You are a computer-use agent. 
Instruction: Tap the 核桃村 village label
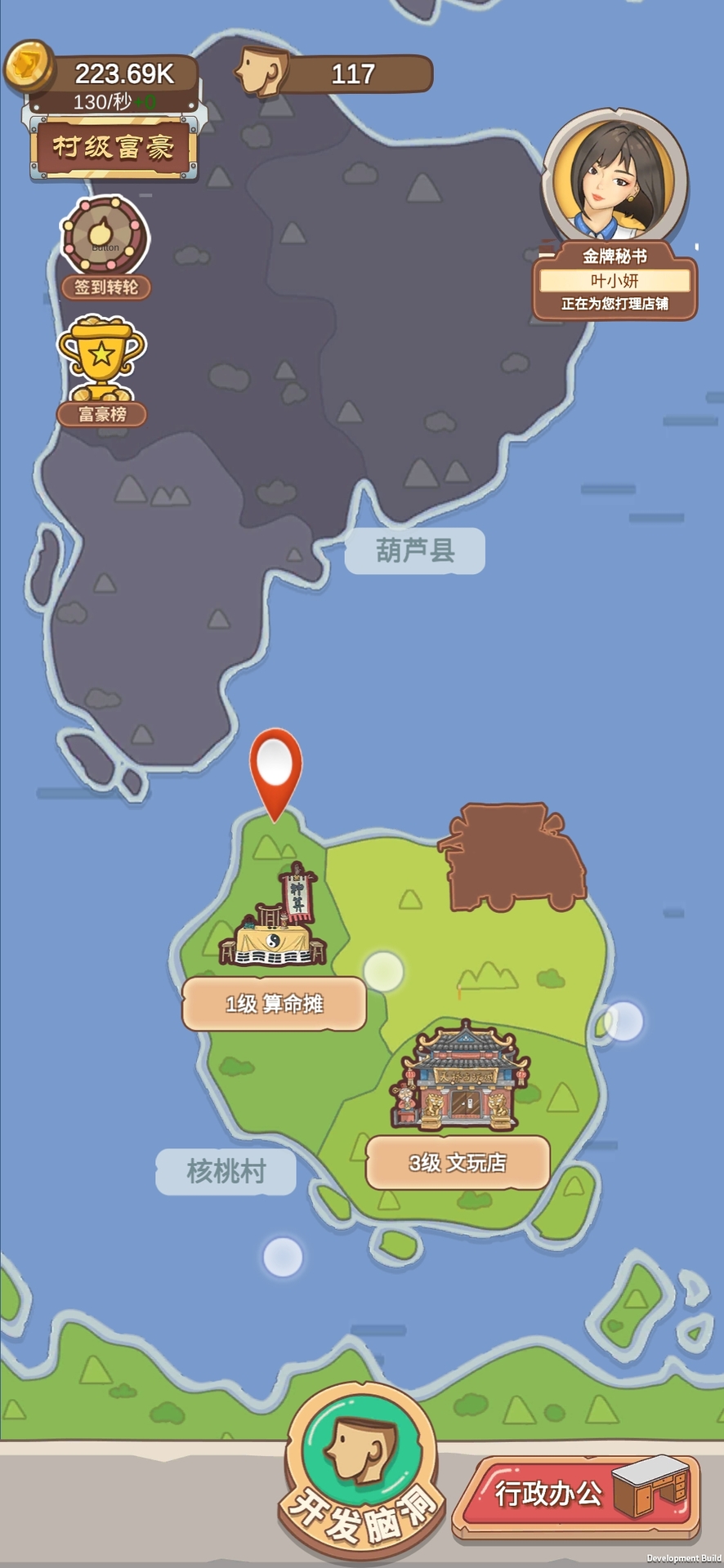(x=226, y=1171)
